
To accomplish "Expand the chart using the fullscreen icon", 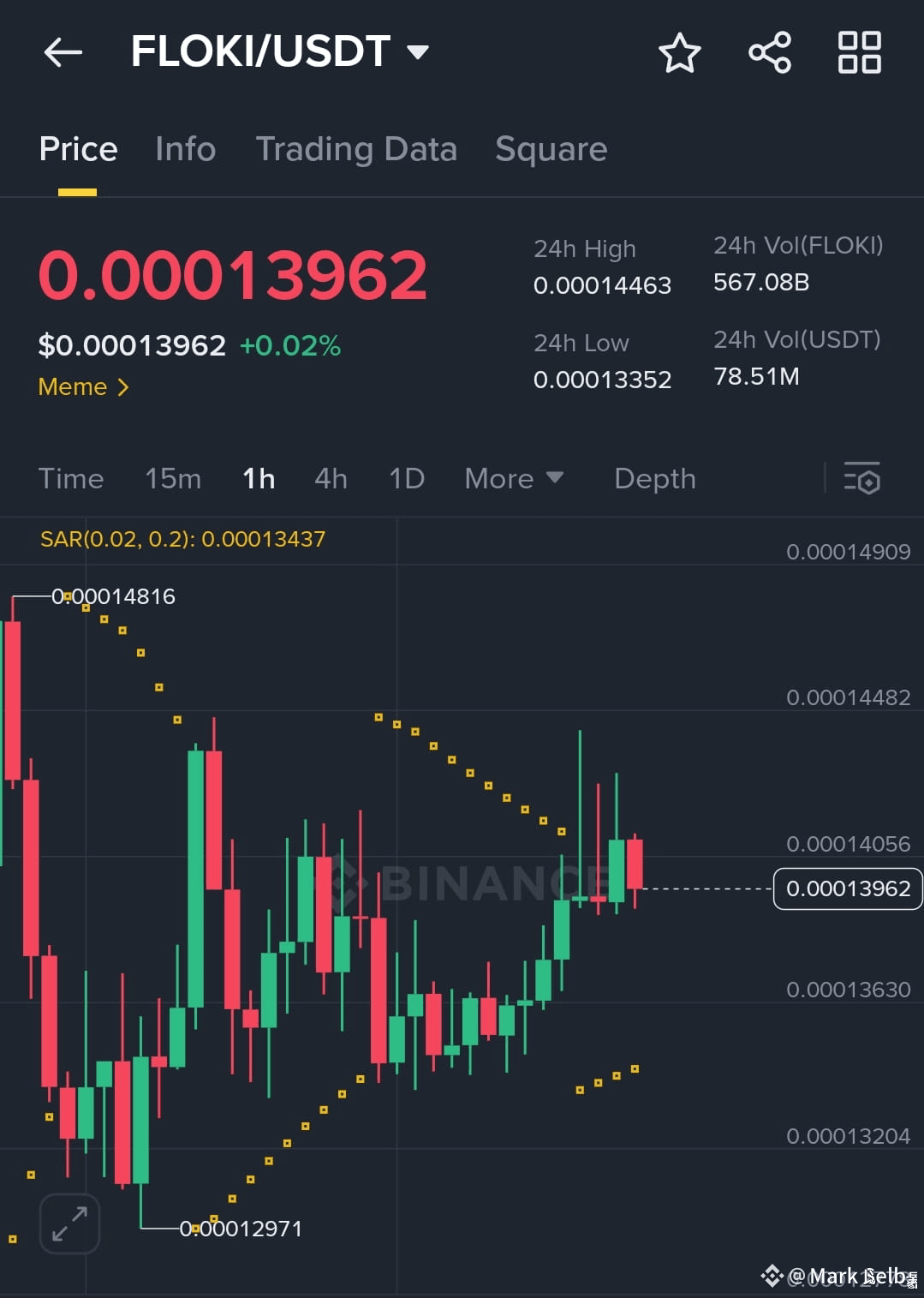I will pos(69,1223).
